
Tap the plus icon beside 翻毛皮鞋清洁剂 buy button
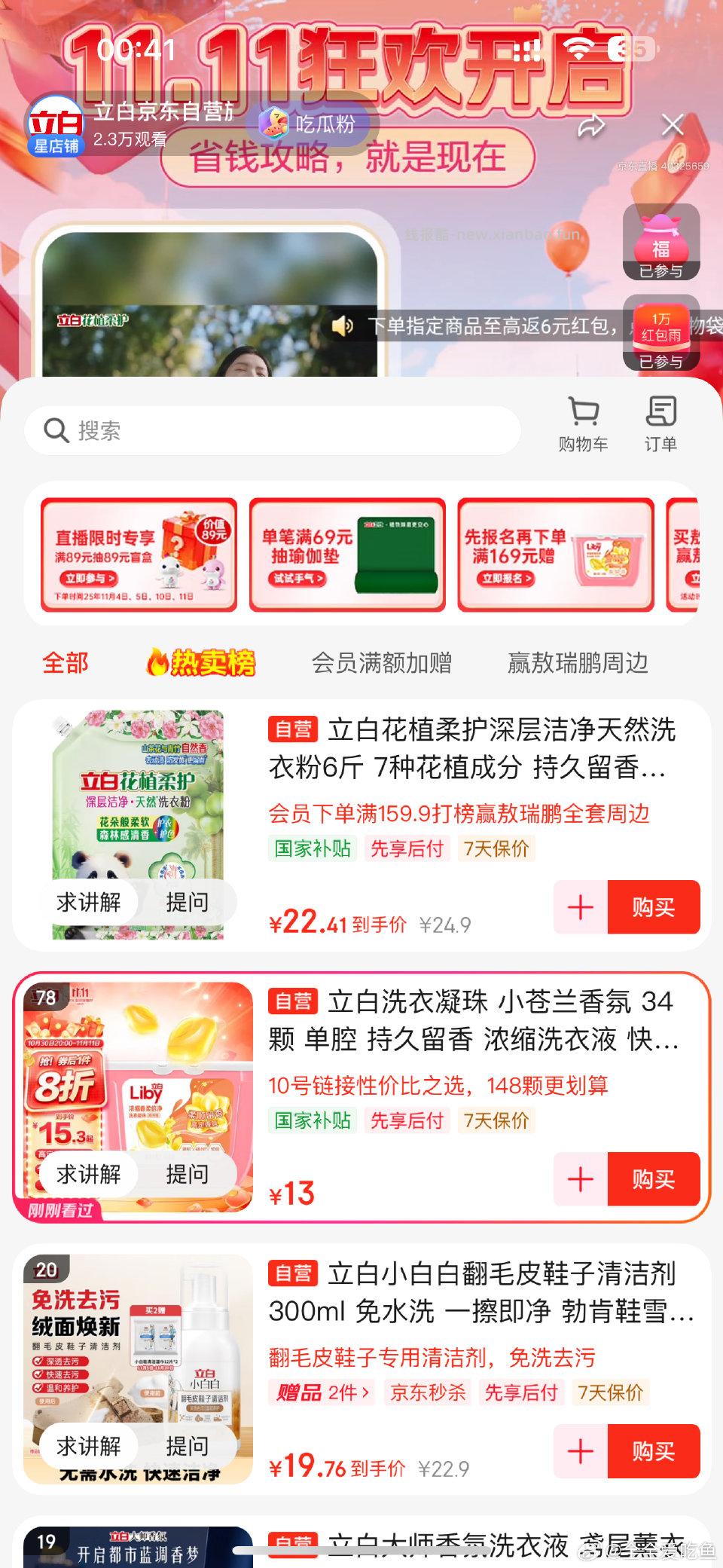point(580,1452)
